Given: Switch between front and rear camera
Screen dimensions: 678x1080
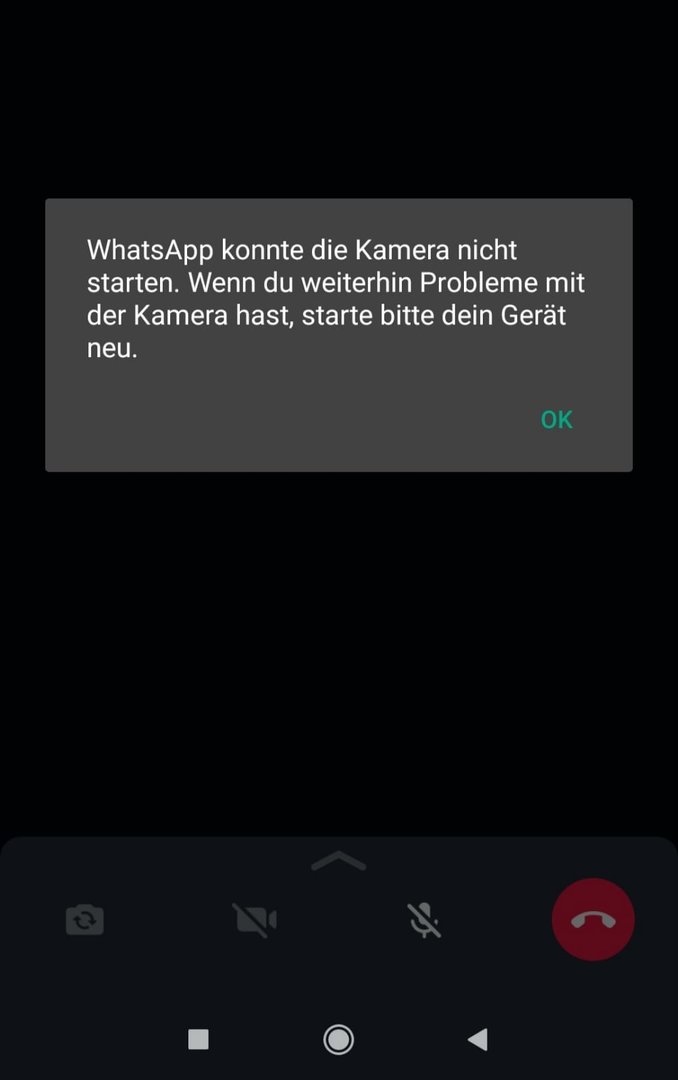Looking at the screenshot, I should click(x=85, y=919).
